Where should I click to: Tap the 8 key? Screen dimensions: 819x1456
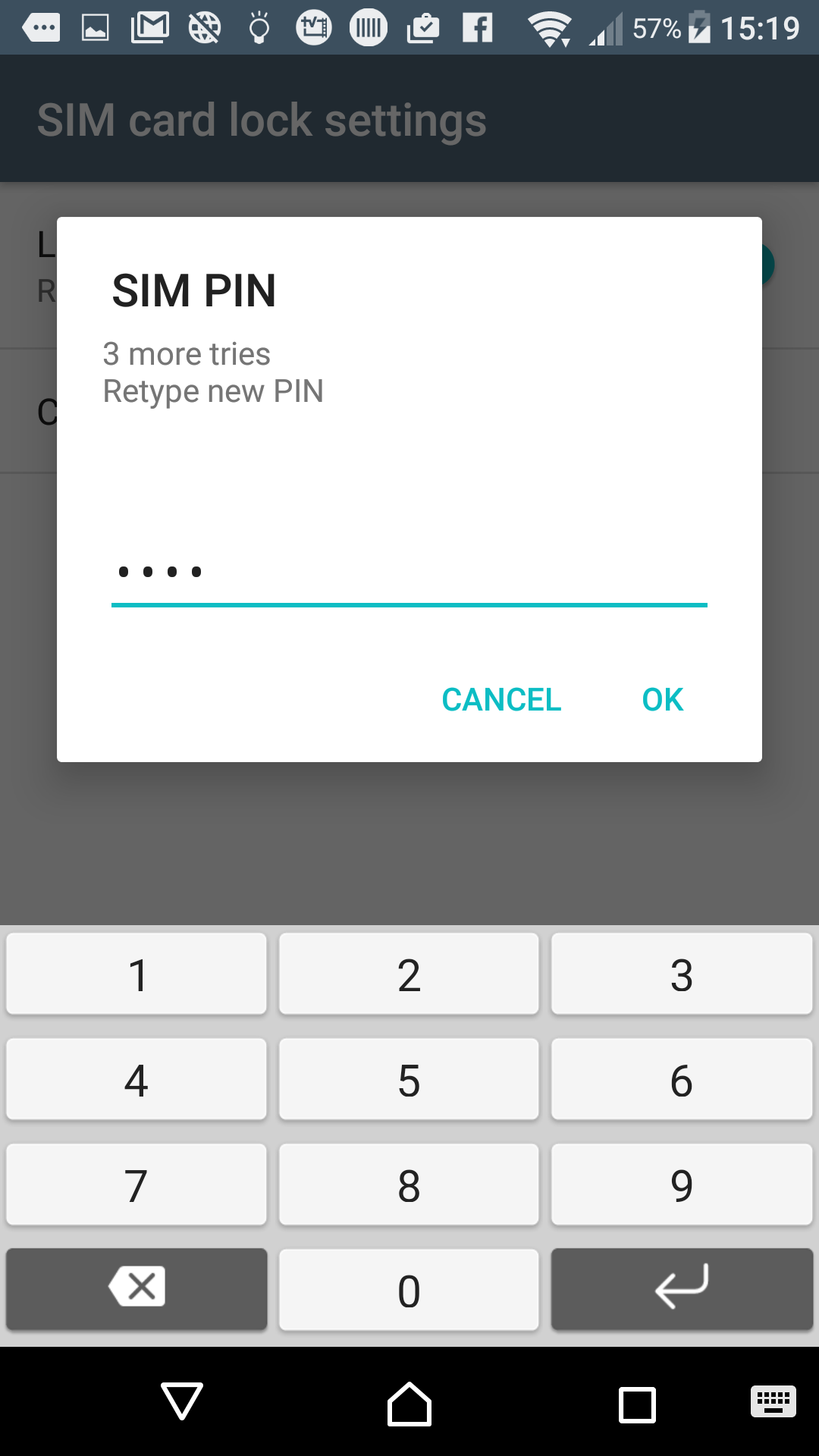click(409, 1185)
